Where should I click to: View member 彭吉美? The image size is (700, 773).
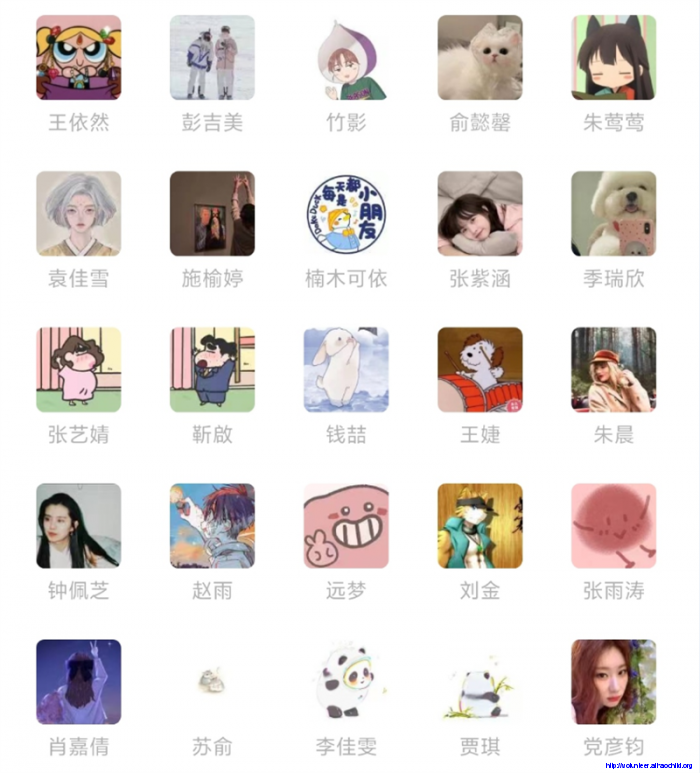click(x=212, y=58)
